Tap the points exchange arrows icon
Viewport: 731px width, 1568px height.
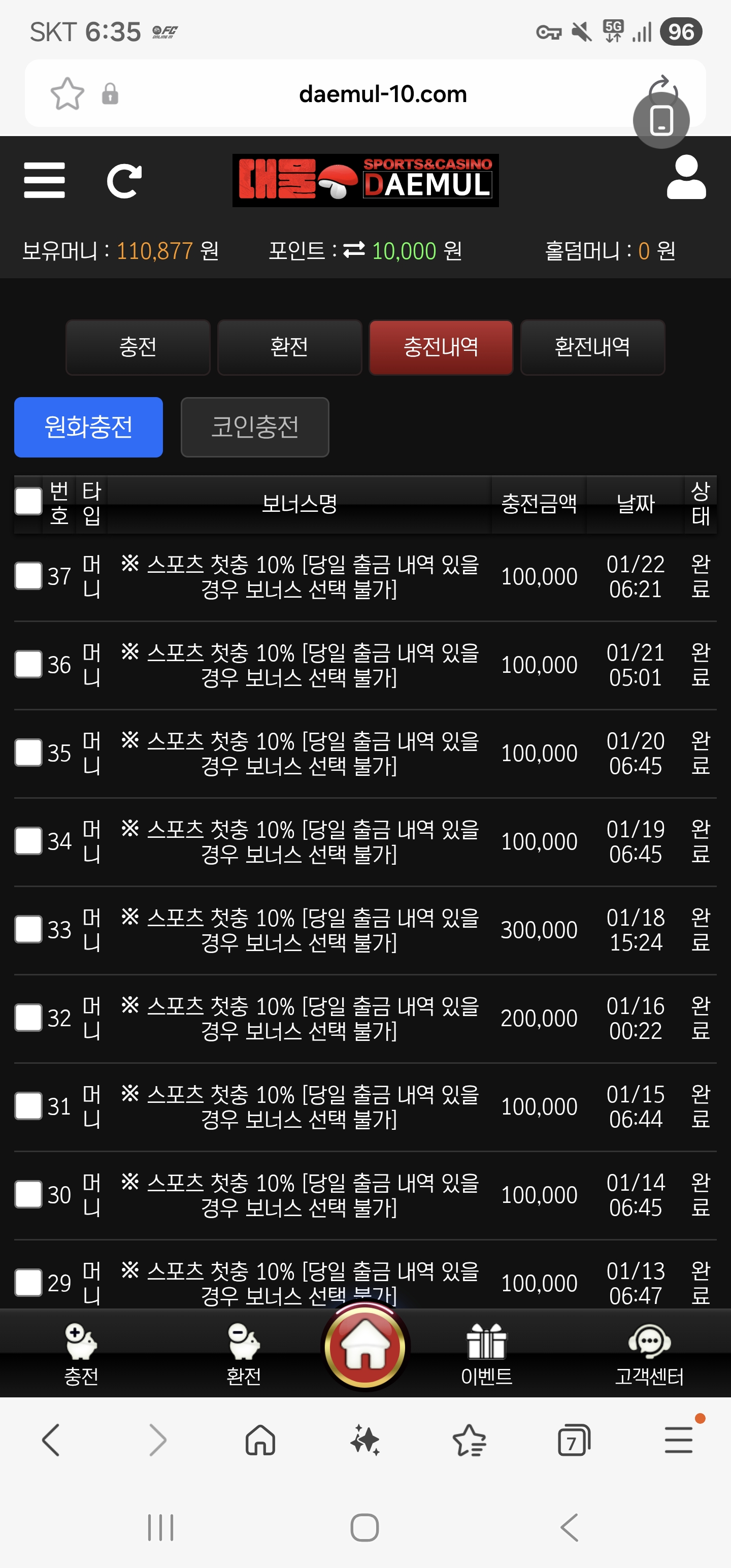pyautogui.click(x=354, y=250)
